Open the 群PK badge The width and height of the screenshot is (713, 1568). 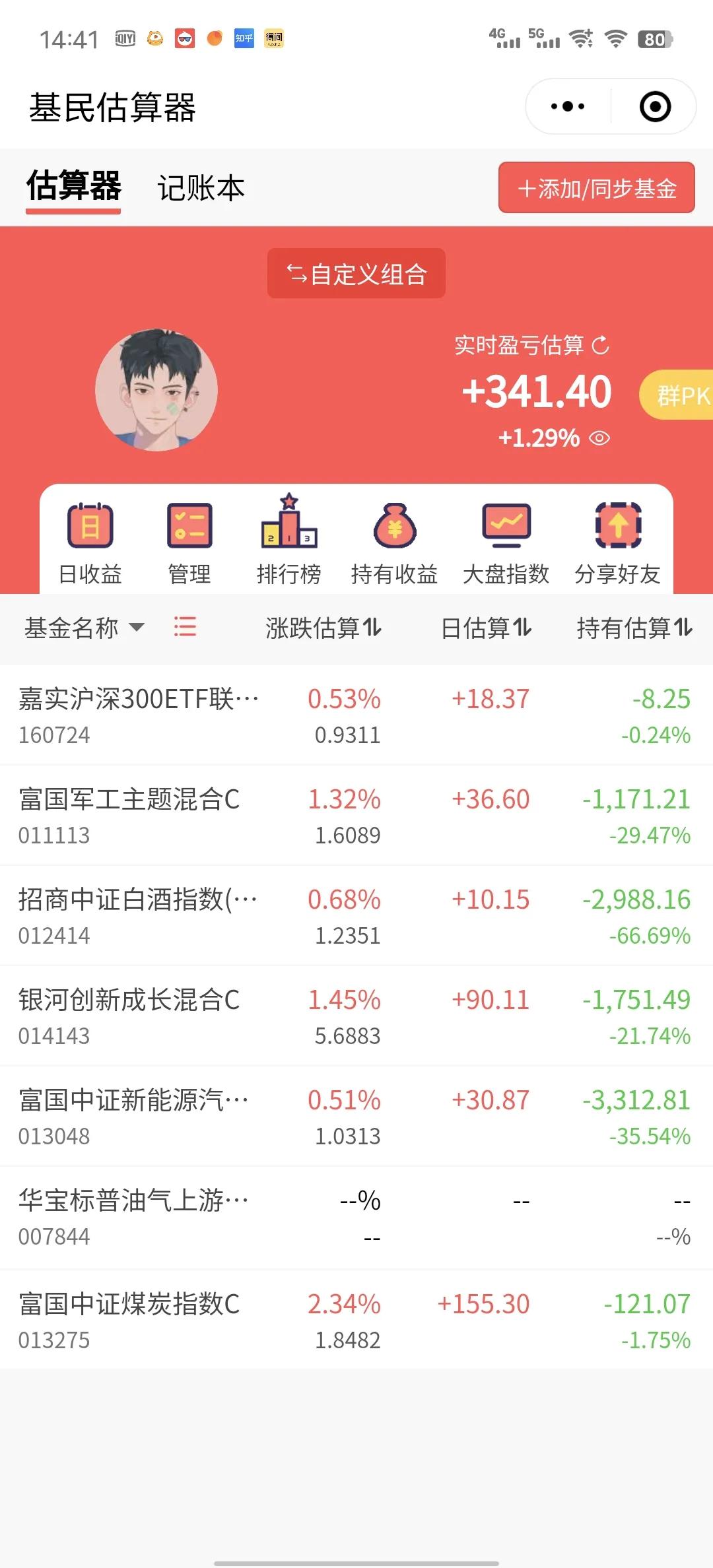(x=680, y=395)
